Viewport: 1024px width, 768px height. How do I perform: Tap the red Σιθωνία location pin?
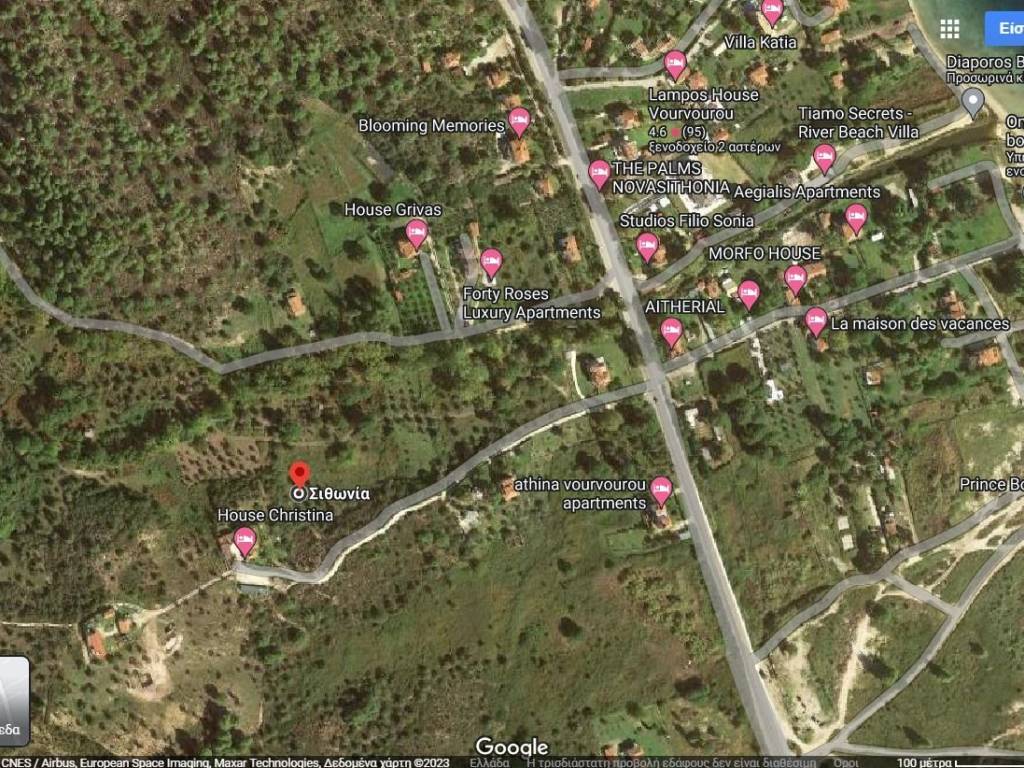(x=299, y=474)
